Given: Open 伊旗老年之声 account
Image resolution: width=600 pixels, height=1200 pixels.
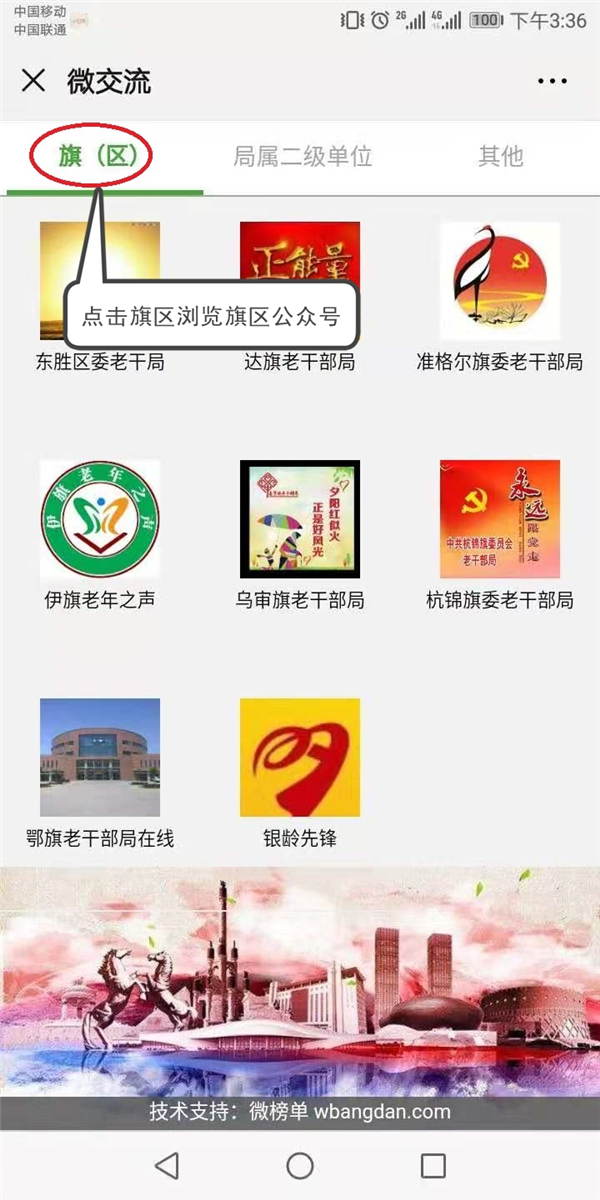Looking at the screenshot, I should tap(100, 535).
